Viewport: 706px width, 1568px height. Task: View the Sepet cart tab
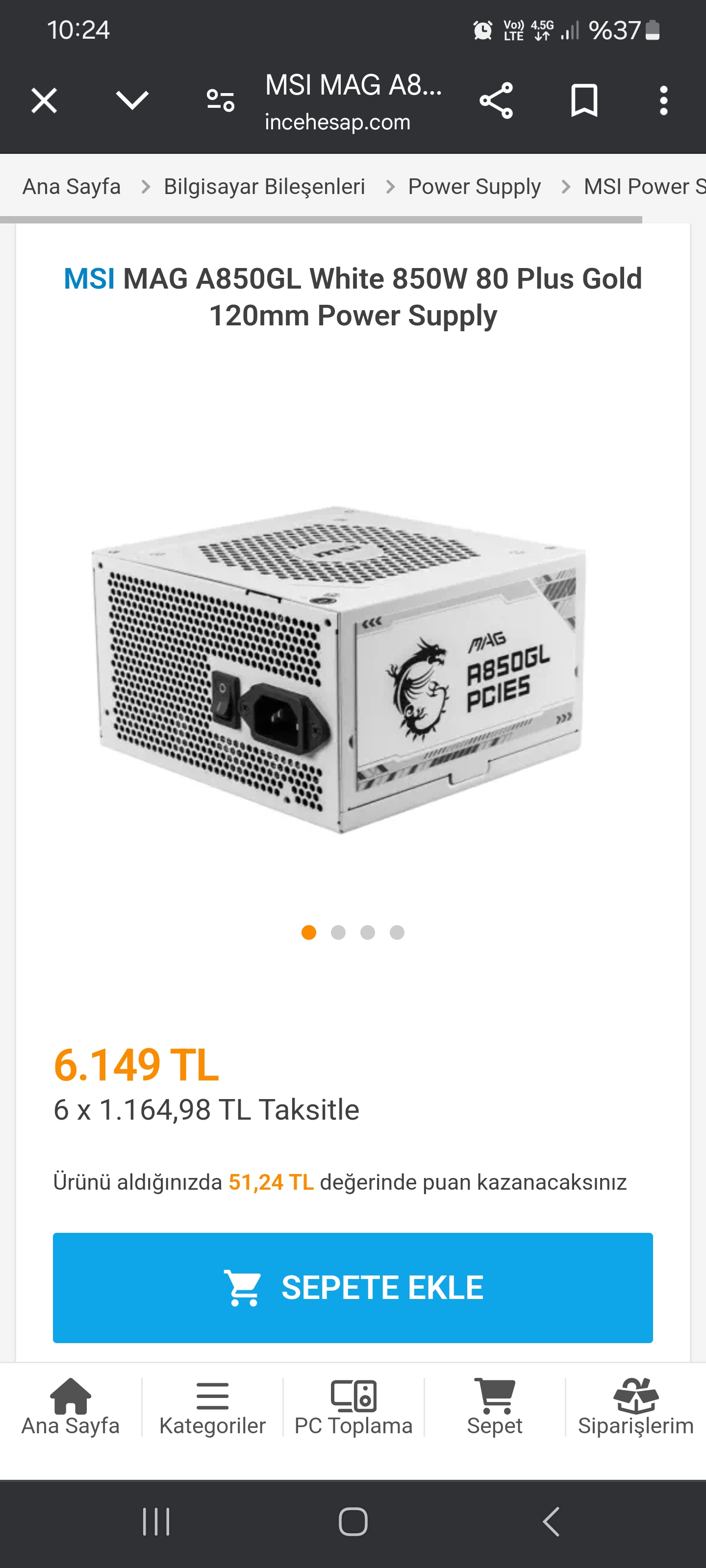tap(495, 1407)
